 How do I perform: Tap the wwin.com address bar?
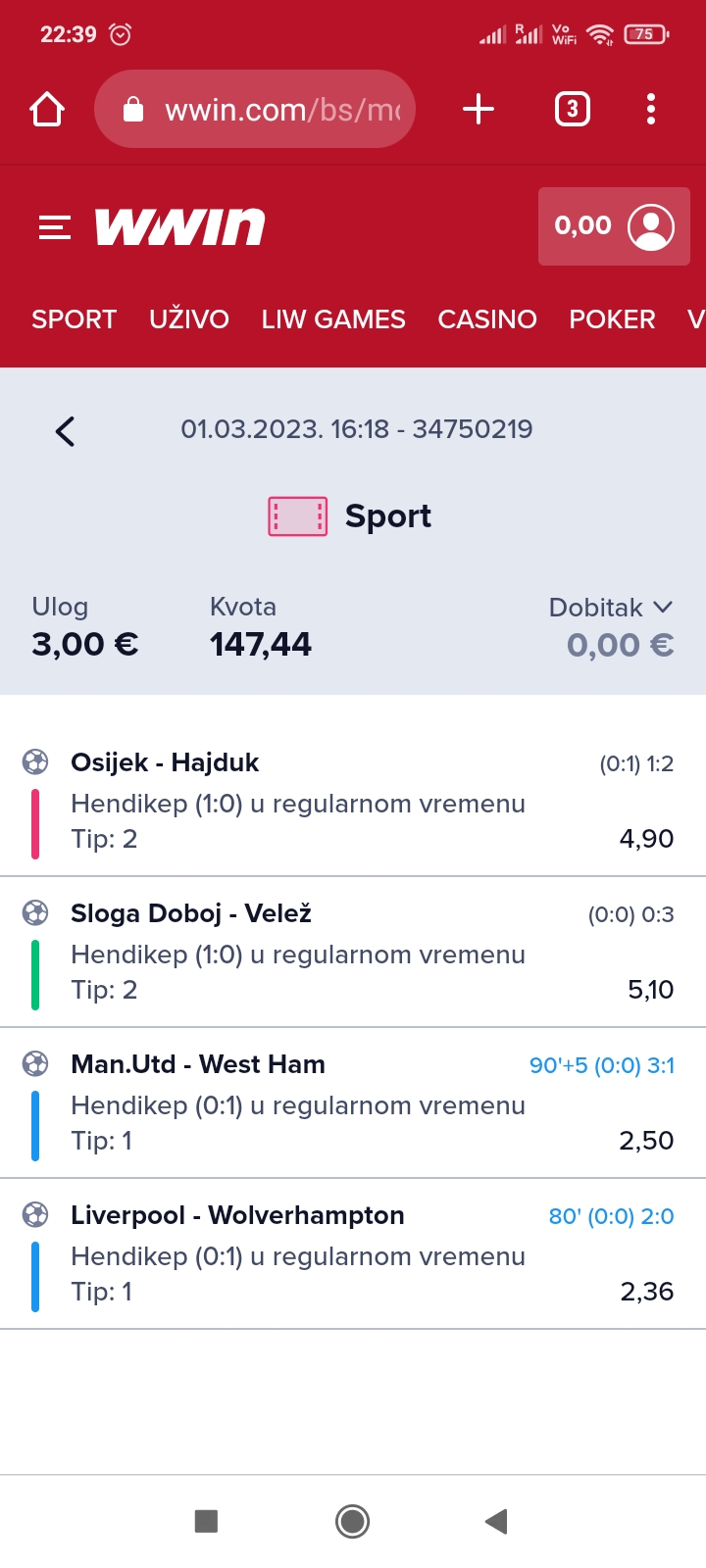[255, 109]
